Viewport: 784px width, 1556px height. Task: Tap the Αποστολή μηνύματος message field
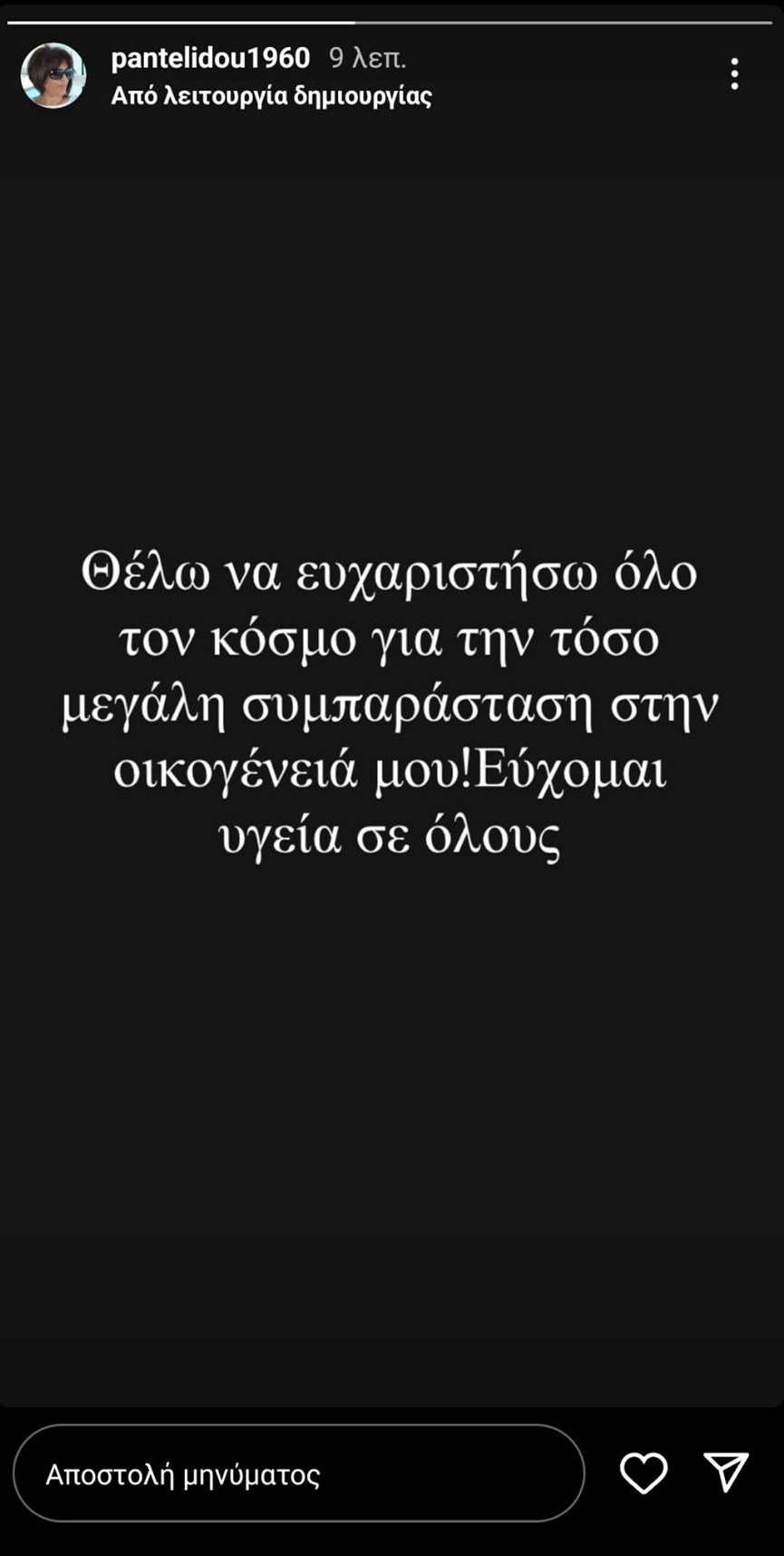click(x=299, y=1473)
